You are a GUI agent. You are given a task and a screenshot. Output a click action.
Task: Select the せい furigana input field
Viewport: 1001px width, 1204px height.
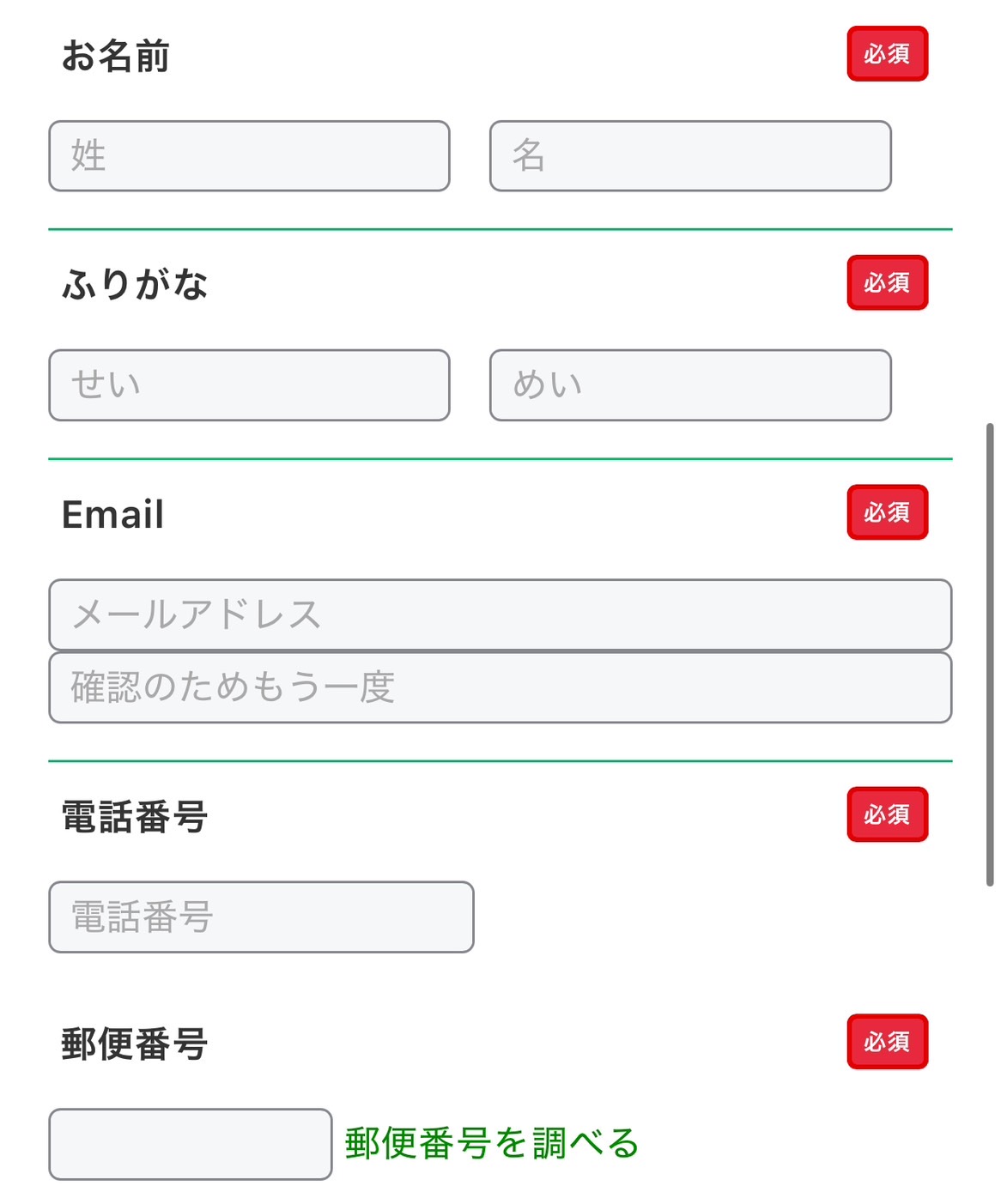[x=249, y=385]
